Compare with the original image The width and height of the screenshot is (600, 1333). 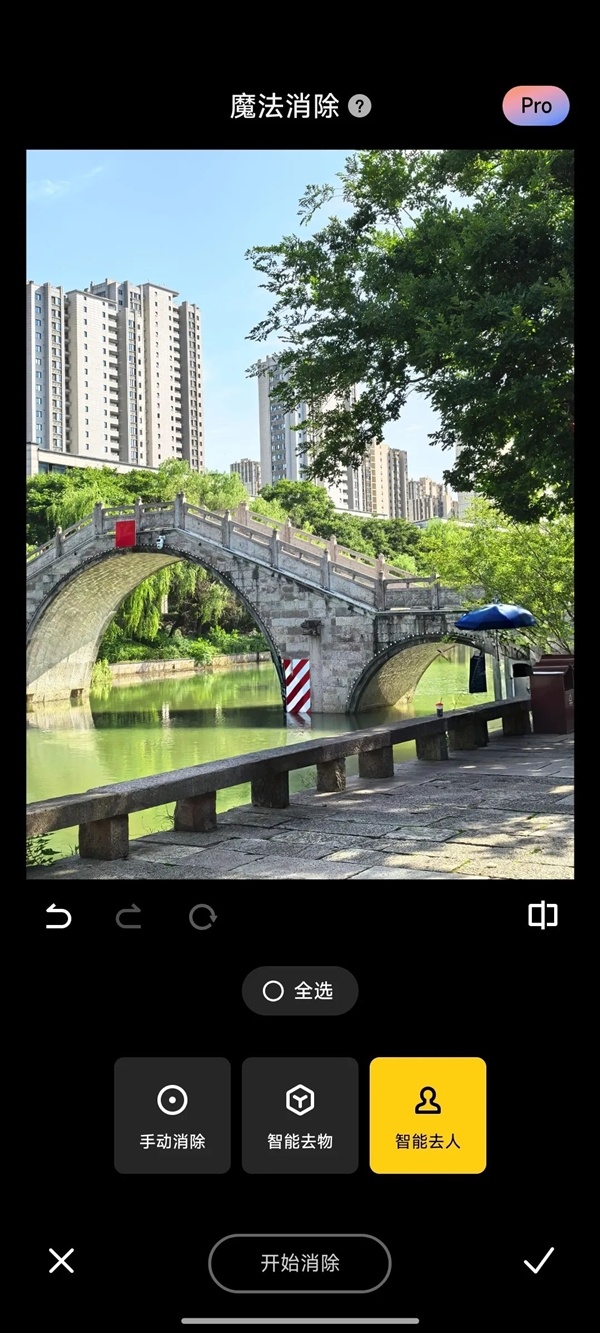pyautogui.click(x=543, y=915)
